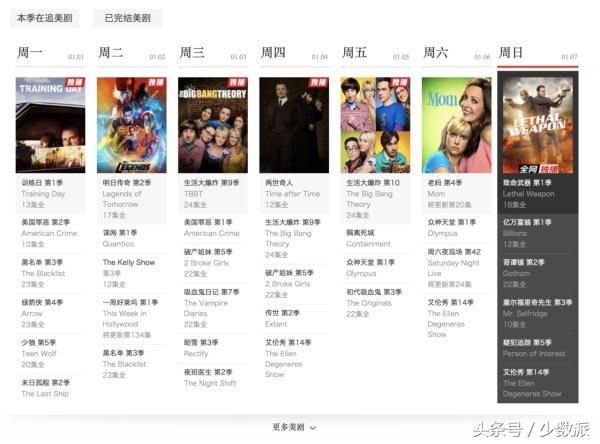This screenshot has width=600, height=444.
Task: Select the 周日 column header
Action: click(510, 53)
